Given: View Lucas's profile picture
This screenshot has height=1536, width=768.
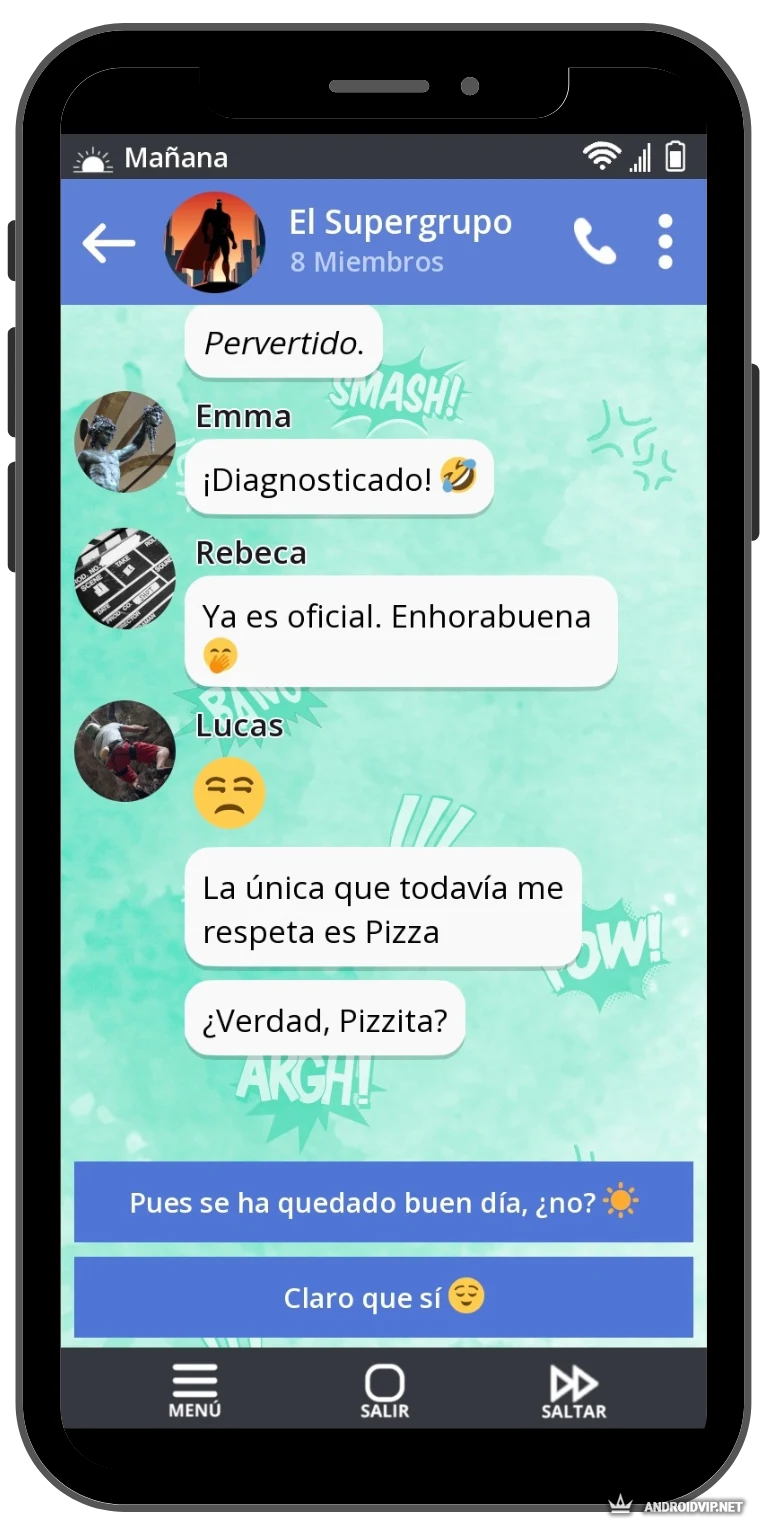Looking at the screenshot, I should [x=125, y=750].
